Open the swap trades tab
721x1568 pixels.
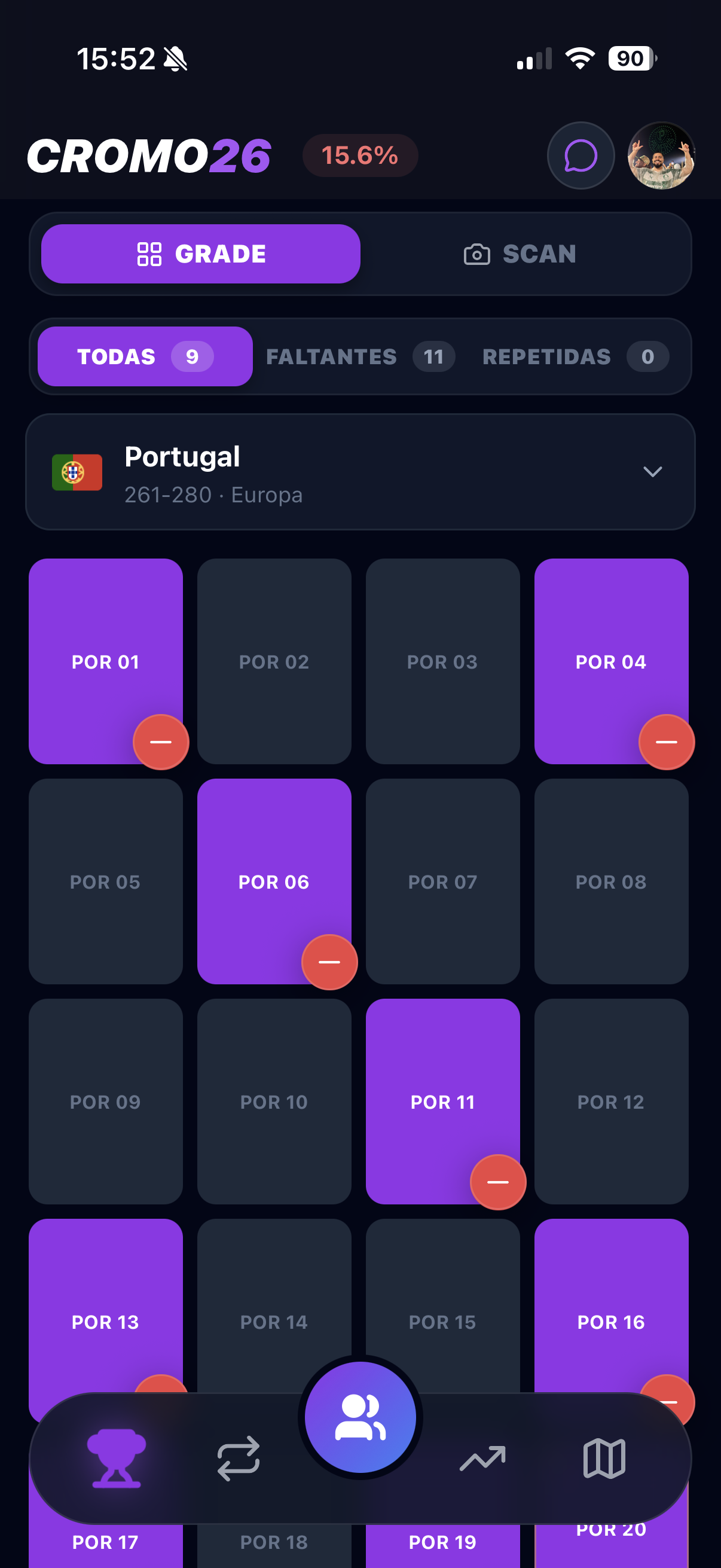coord(238,1459)
